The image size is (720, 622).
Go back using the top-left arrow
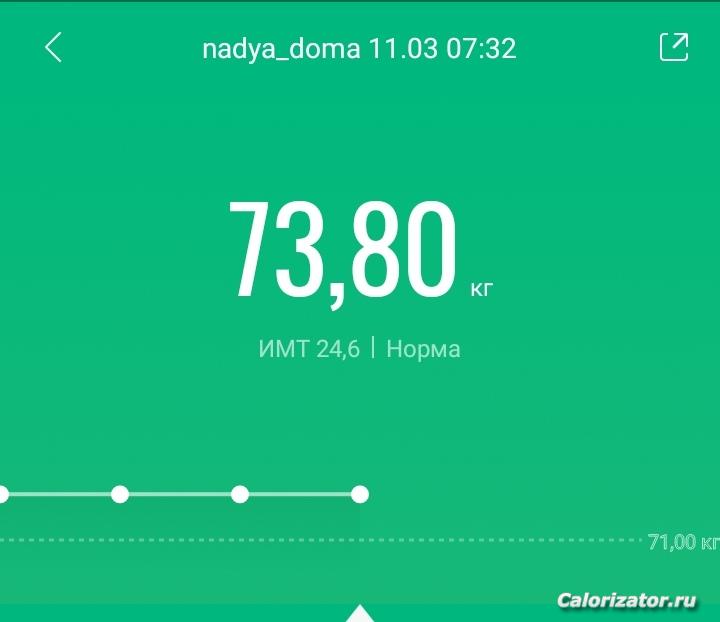click(x=54, y=47)
